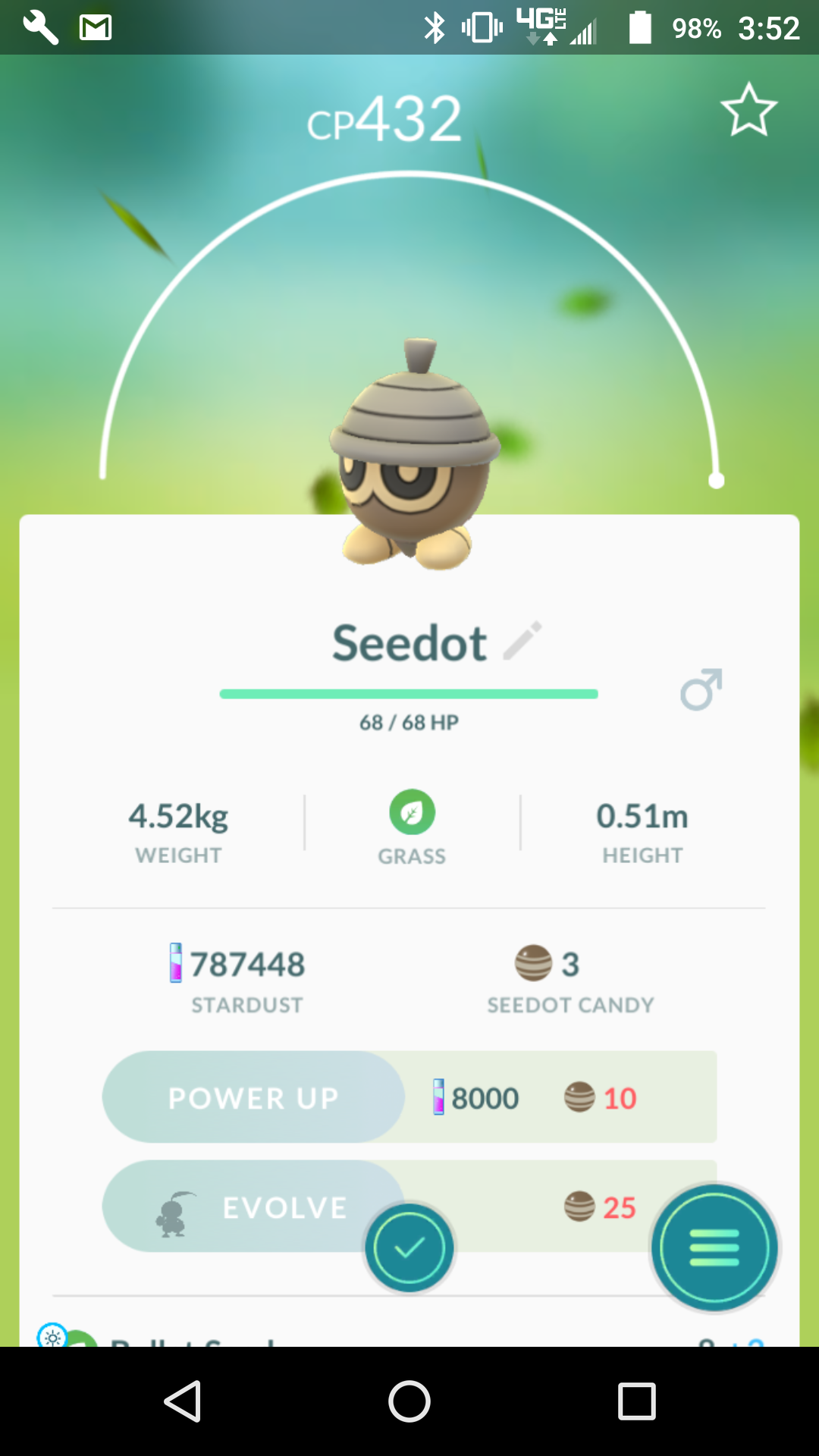Image resolution: width=819 pixels, height=1456 pixels.
Task: Go back using the system back button
Action: tap(183, 1401)
